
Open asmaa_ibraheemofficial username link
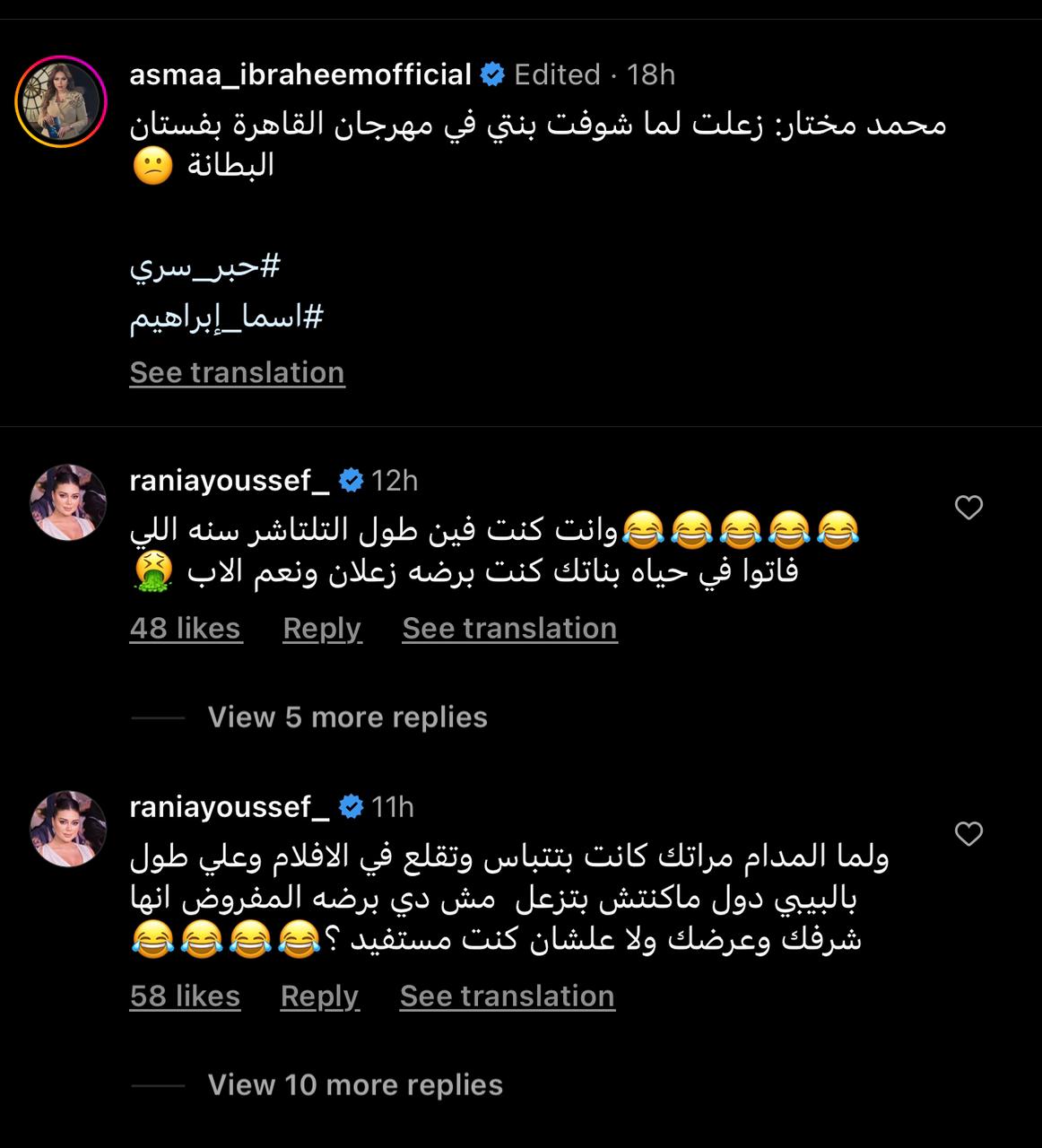300,74
